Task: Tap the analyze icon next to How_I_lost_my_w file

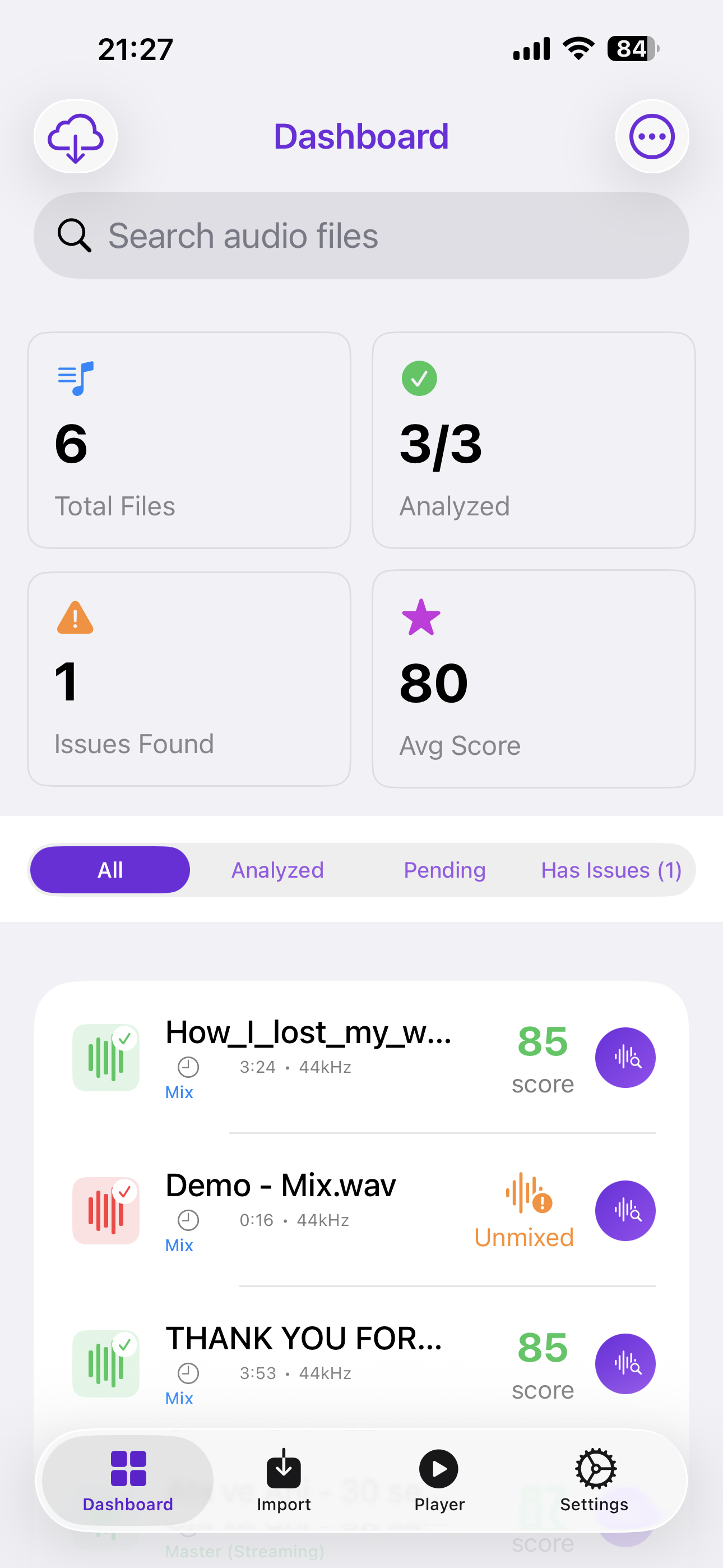Action: 625,1057
